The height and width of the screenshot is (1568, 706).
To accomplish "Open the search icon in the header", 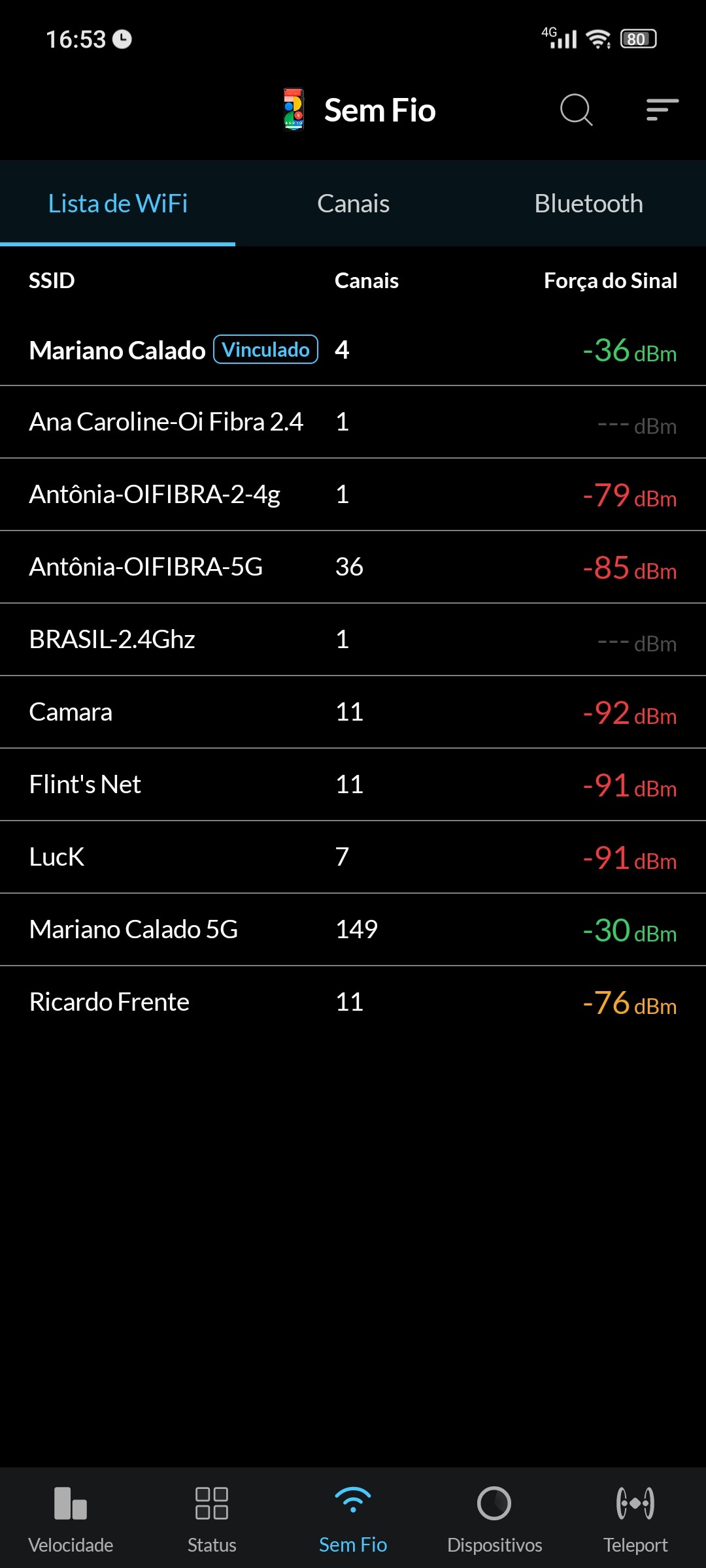I will tap(576, 110).
